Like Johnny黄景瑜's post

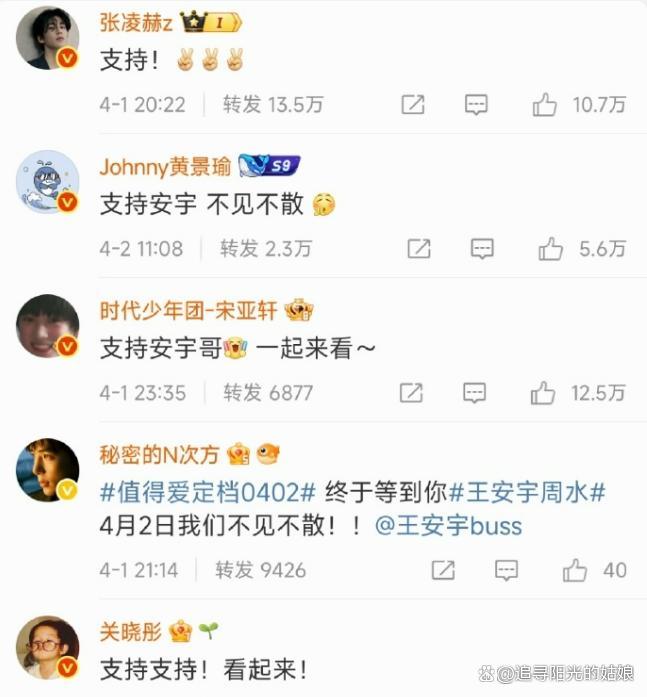point(550,249)
